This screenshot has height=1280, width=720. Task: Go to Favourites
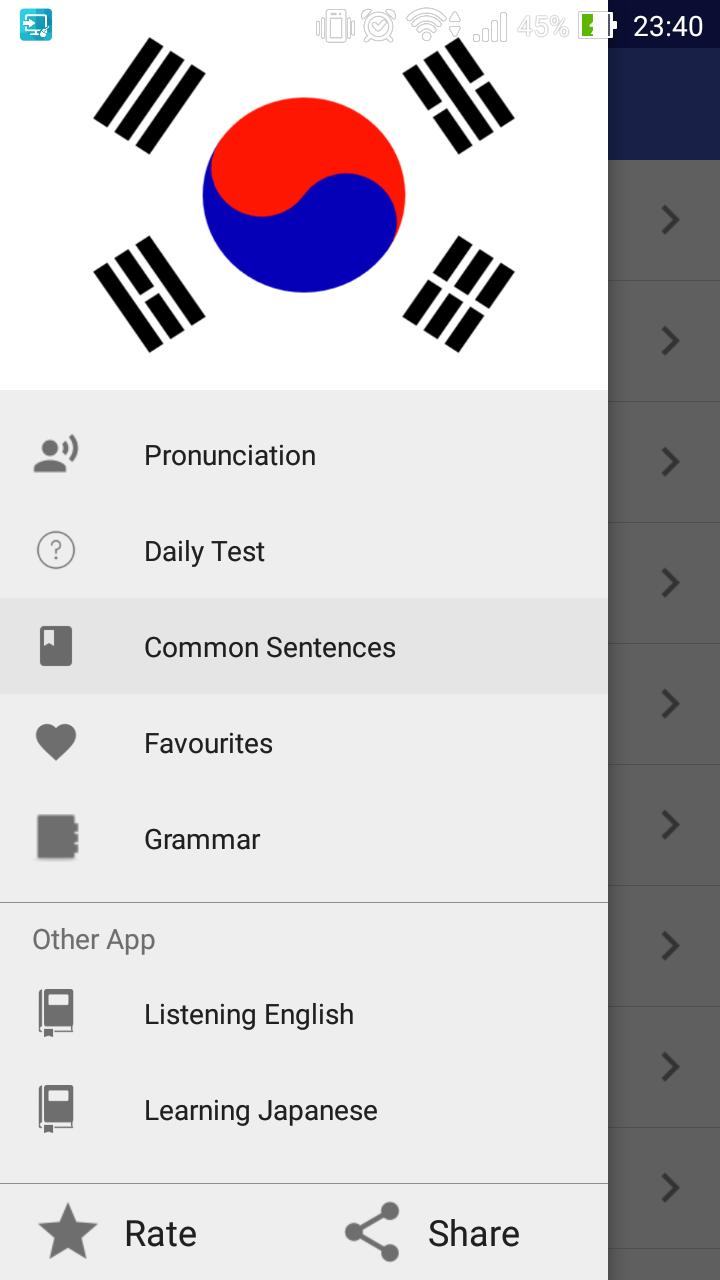[208, 743]
